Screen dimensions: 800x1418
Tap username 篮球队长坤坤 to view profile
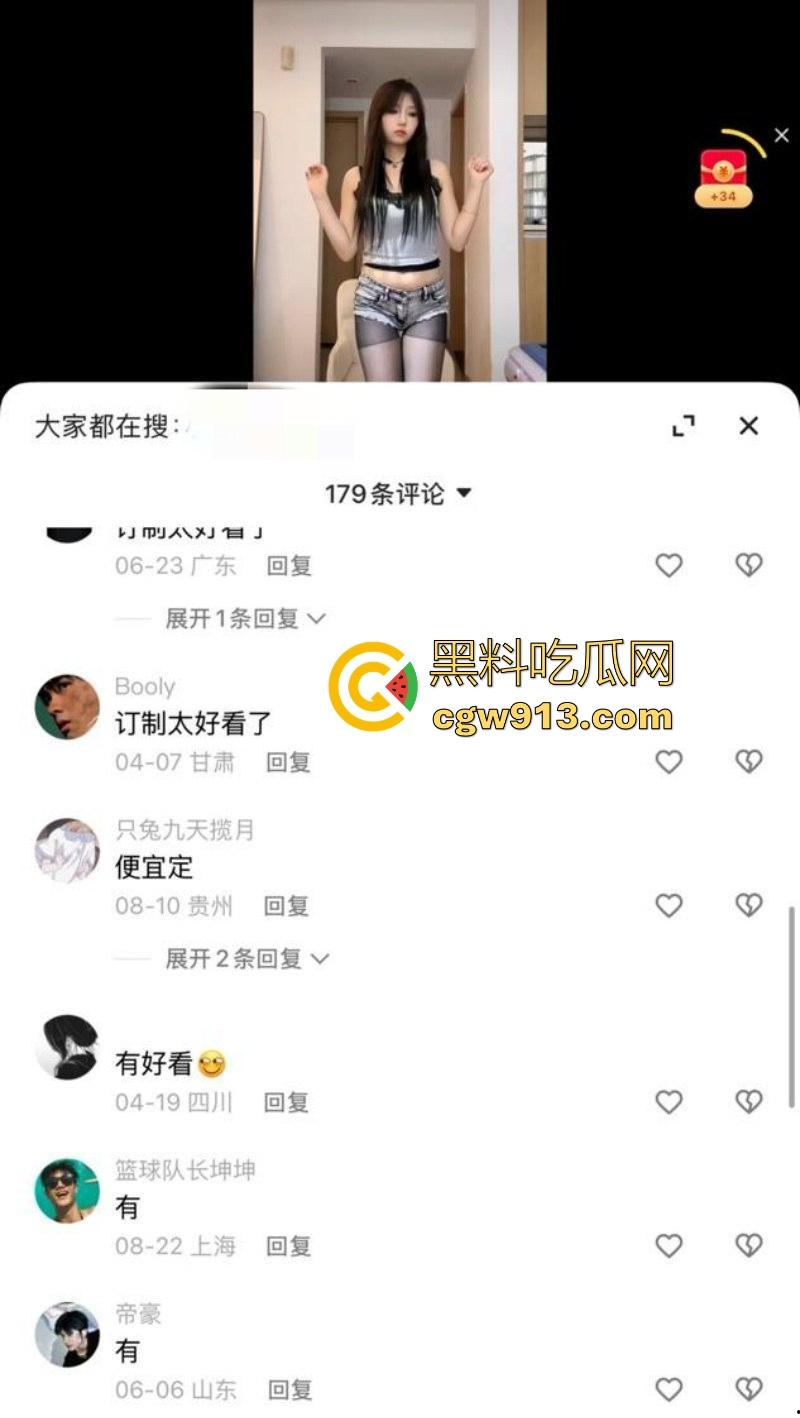(x=182, y=1171)
